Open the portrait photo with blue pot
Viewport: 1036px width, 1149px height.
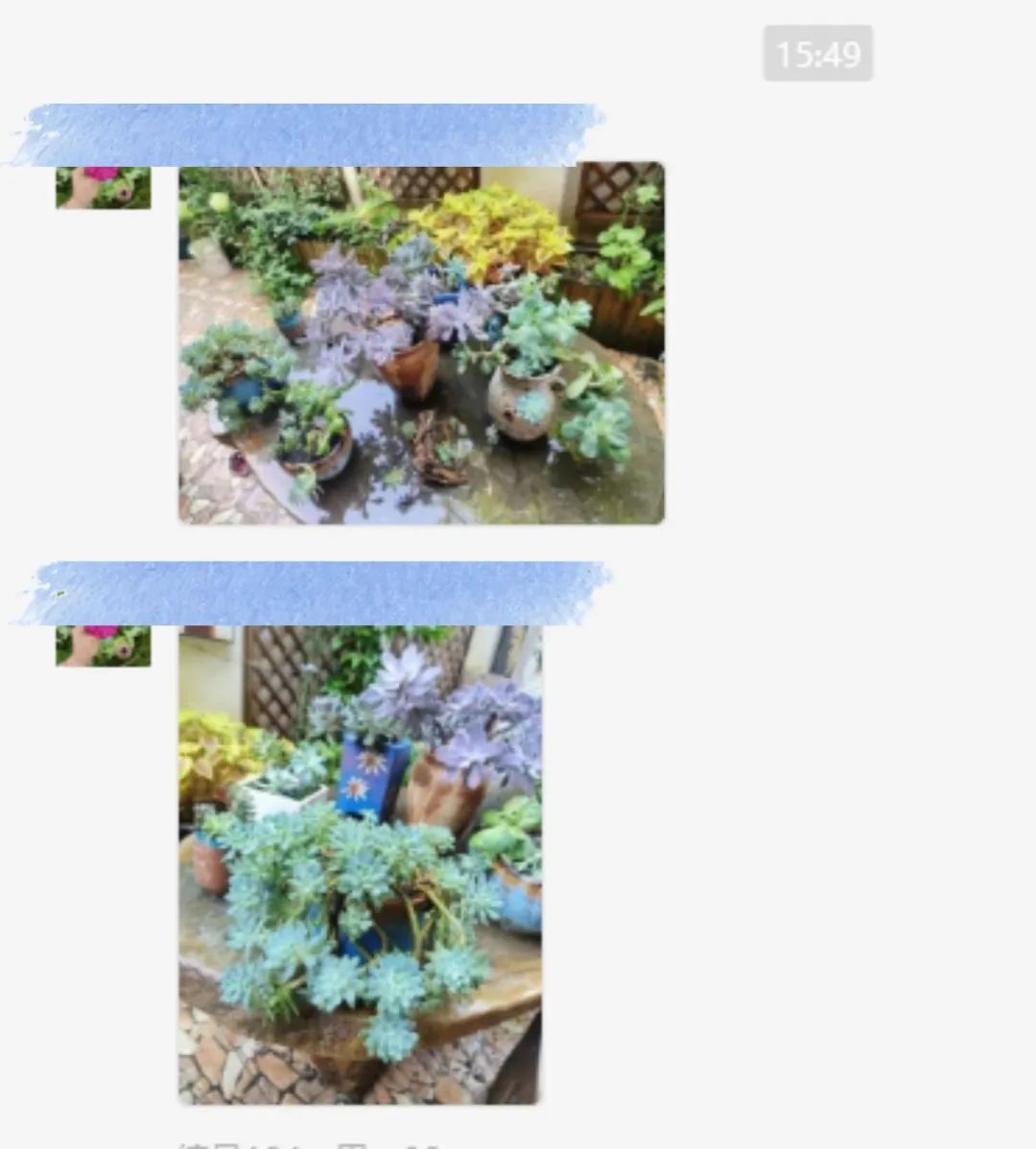coord(360,863)
